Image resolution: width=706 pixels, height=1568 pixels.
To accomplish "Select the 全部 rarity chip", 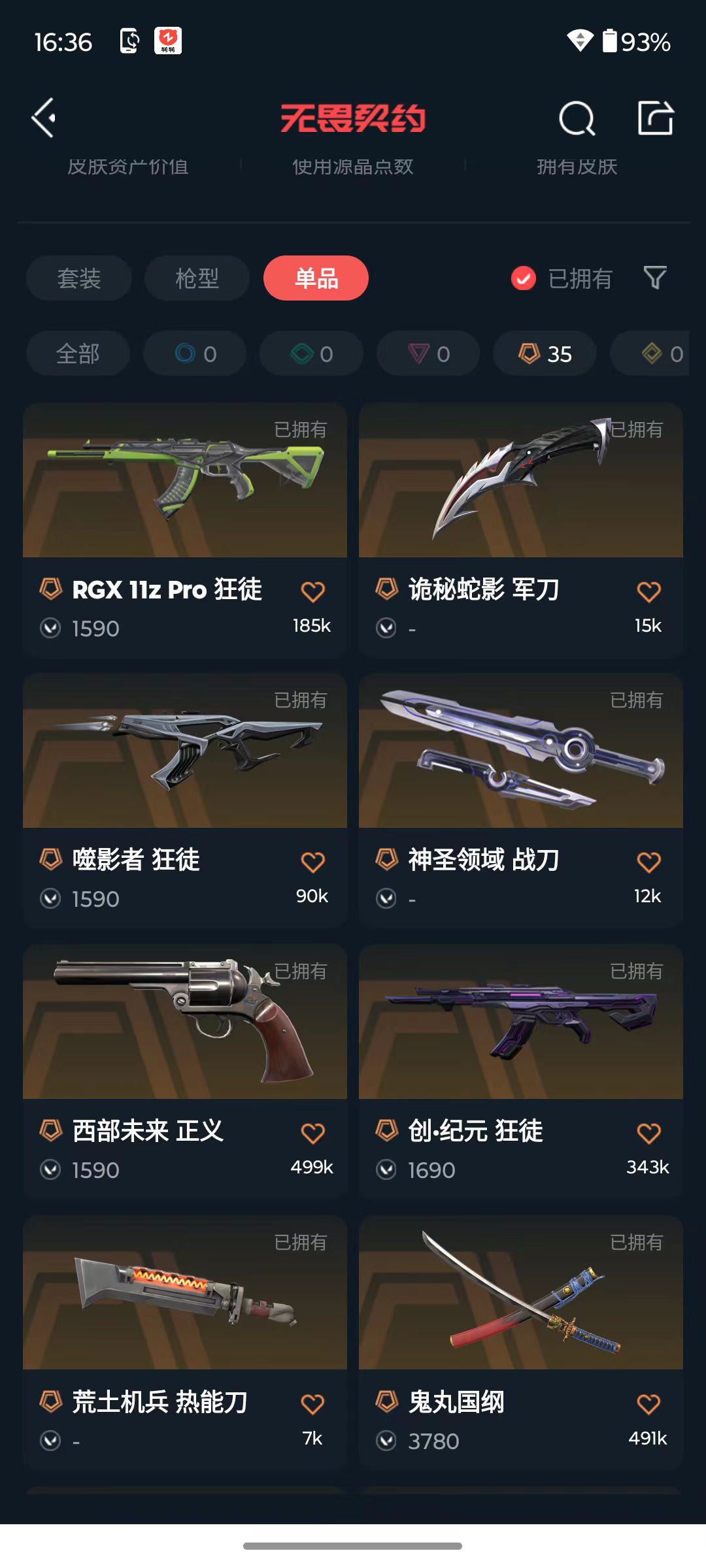I will tap(78, 353).
